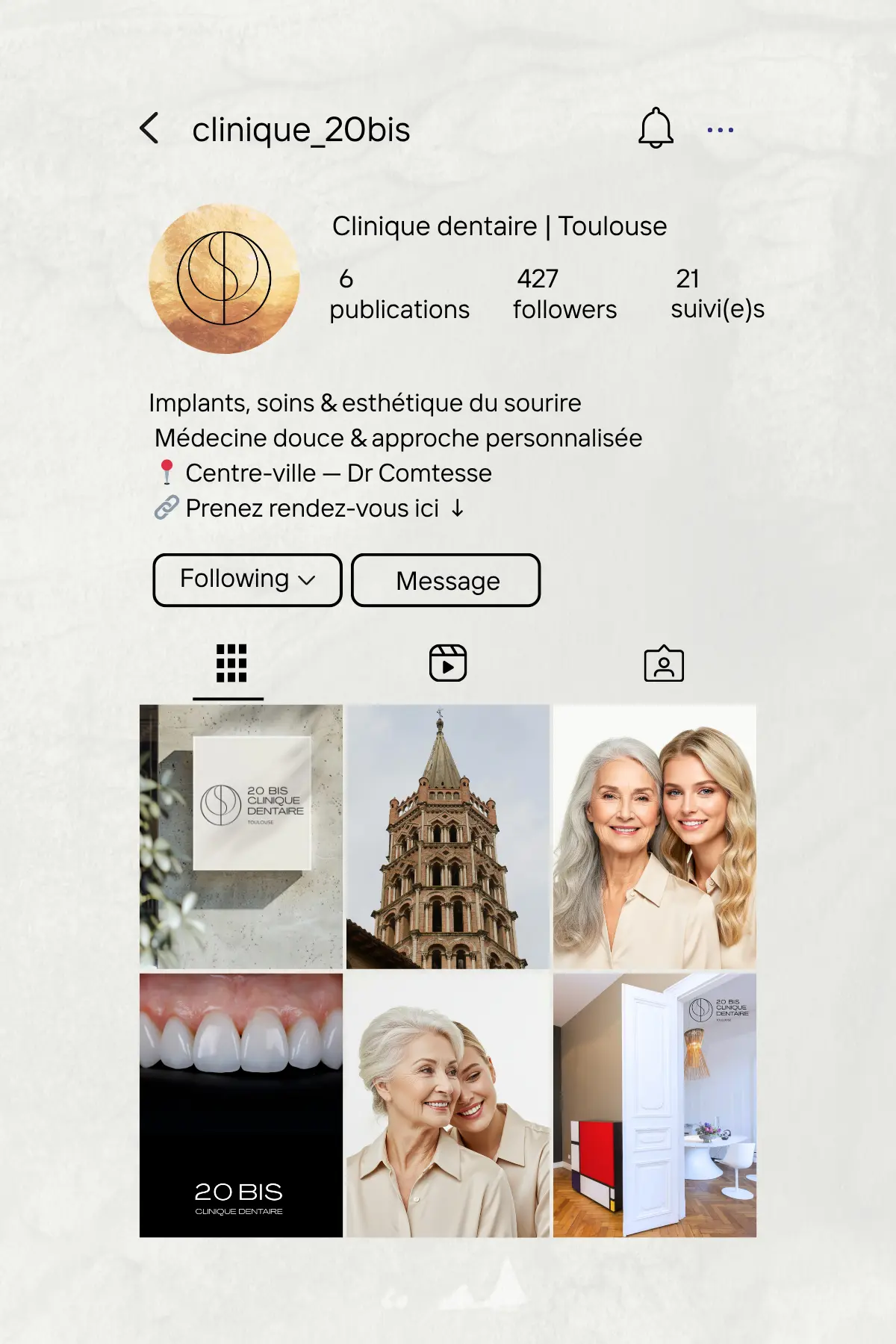The width and height of the screenshot is (896, 1344).
Task: Open the Prenez rendez-vous ici link
Action: point(314,508)
